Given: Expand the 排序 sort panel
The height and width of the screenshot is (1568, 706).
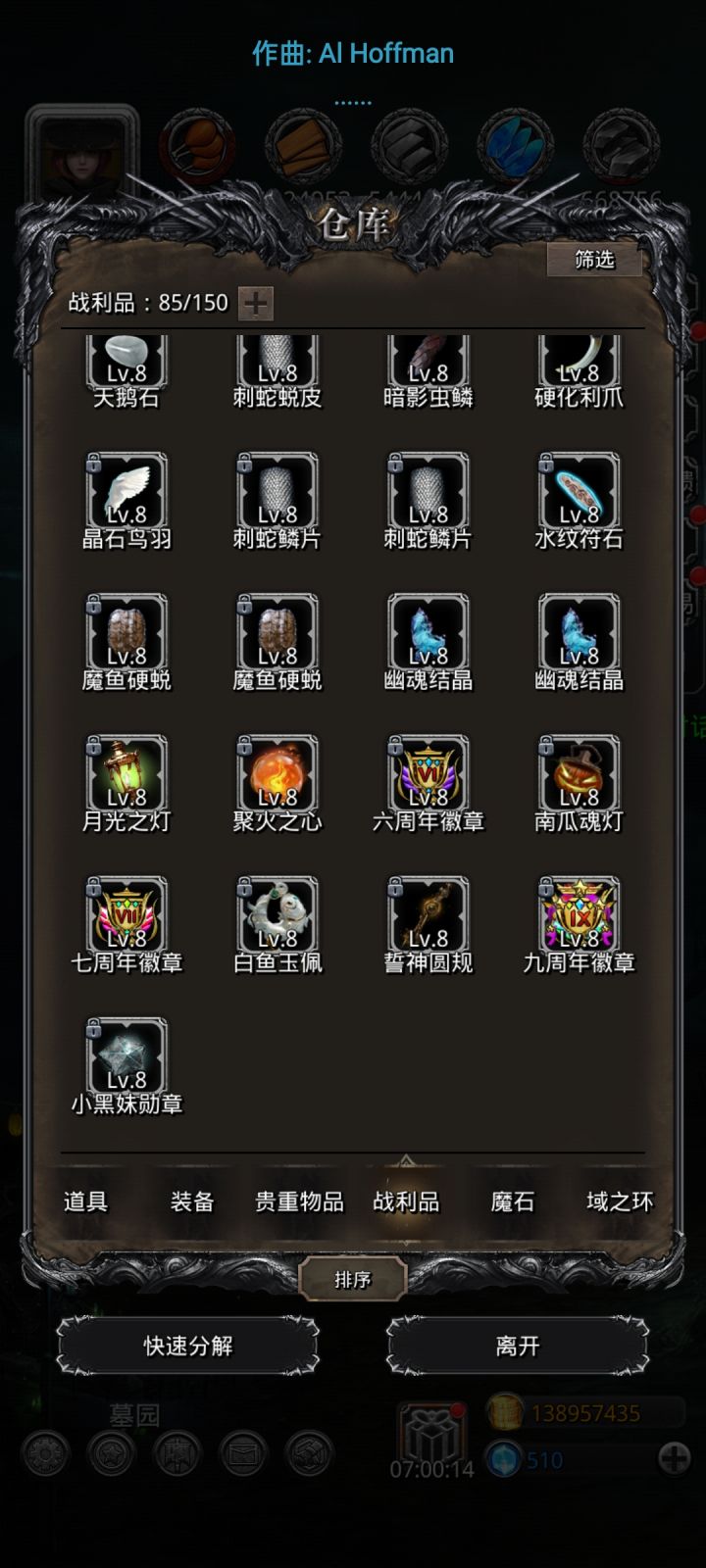Looking at the screenshot, I should (353, 1281).
